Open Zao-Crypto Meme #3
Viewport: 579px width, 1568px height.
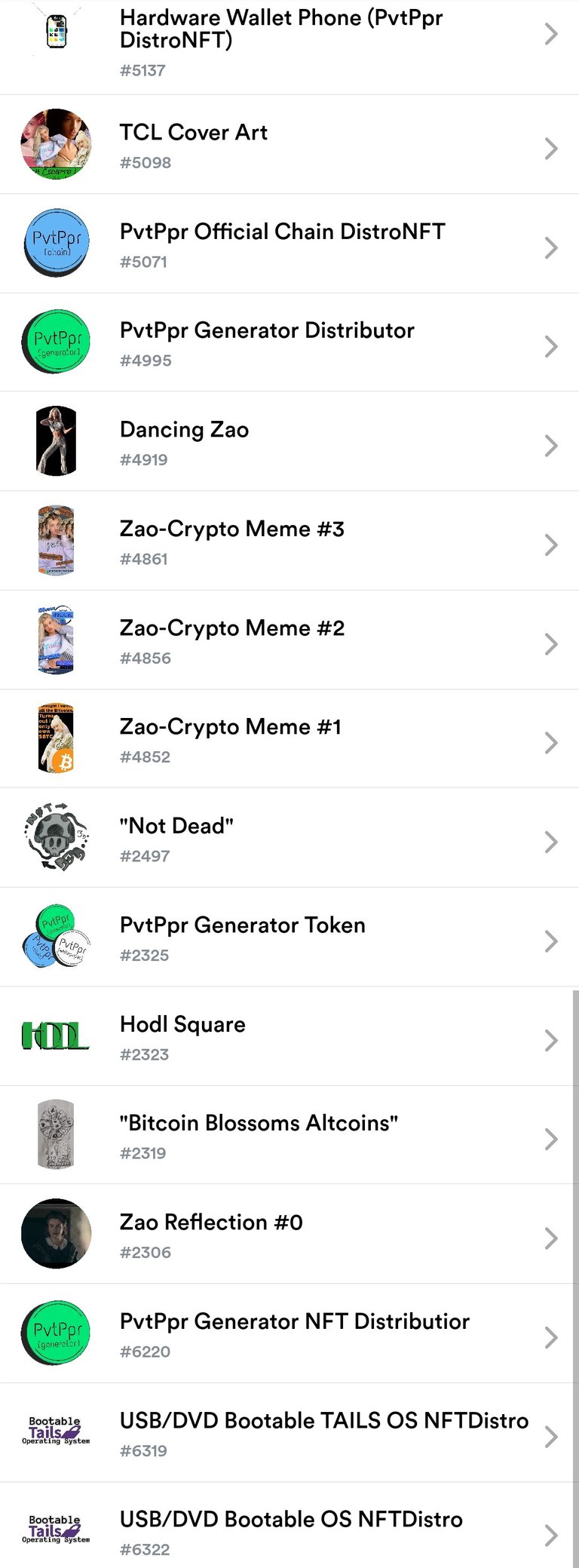[289, 541]
